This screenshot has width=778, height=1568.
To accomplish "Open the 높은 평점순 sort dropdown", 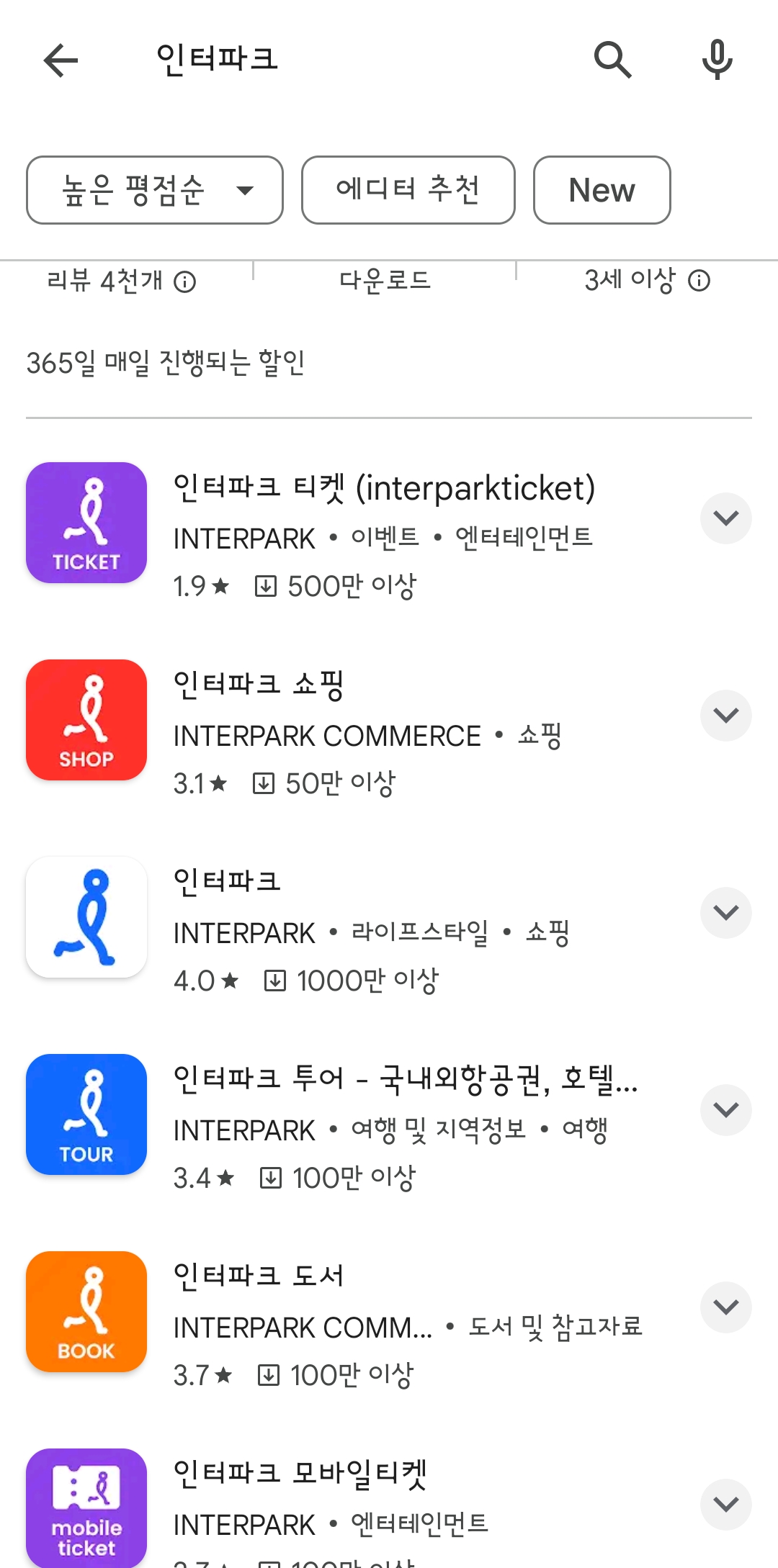I will 155,190.
